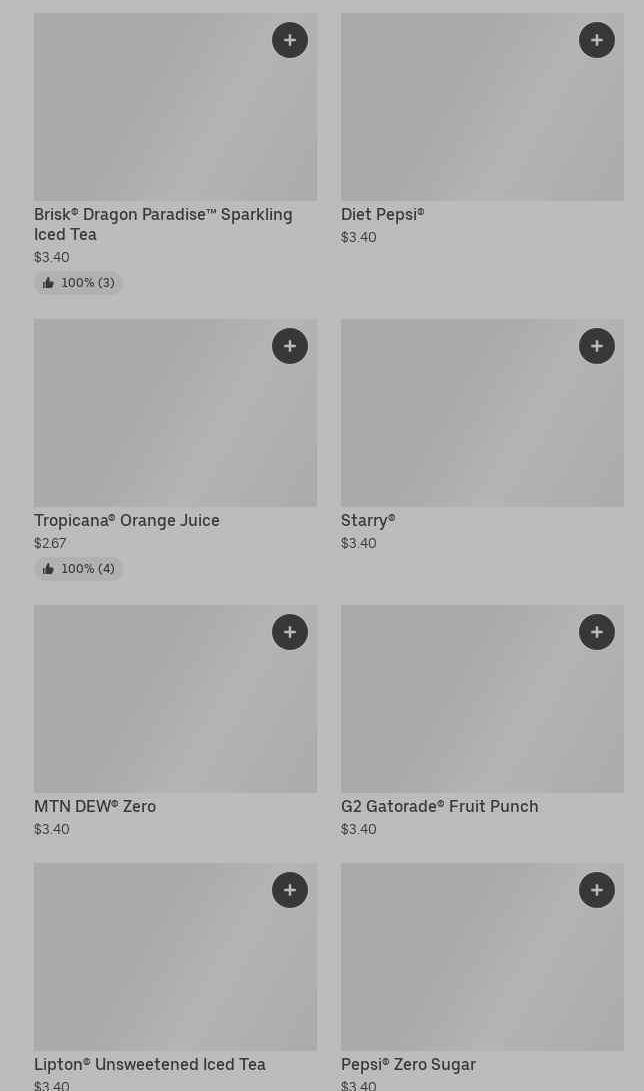View Diet Pepsi item details
The width and height of the screenshot is (644, 1091).
pos(382,215)
